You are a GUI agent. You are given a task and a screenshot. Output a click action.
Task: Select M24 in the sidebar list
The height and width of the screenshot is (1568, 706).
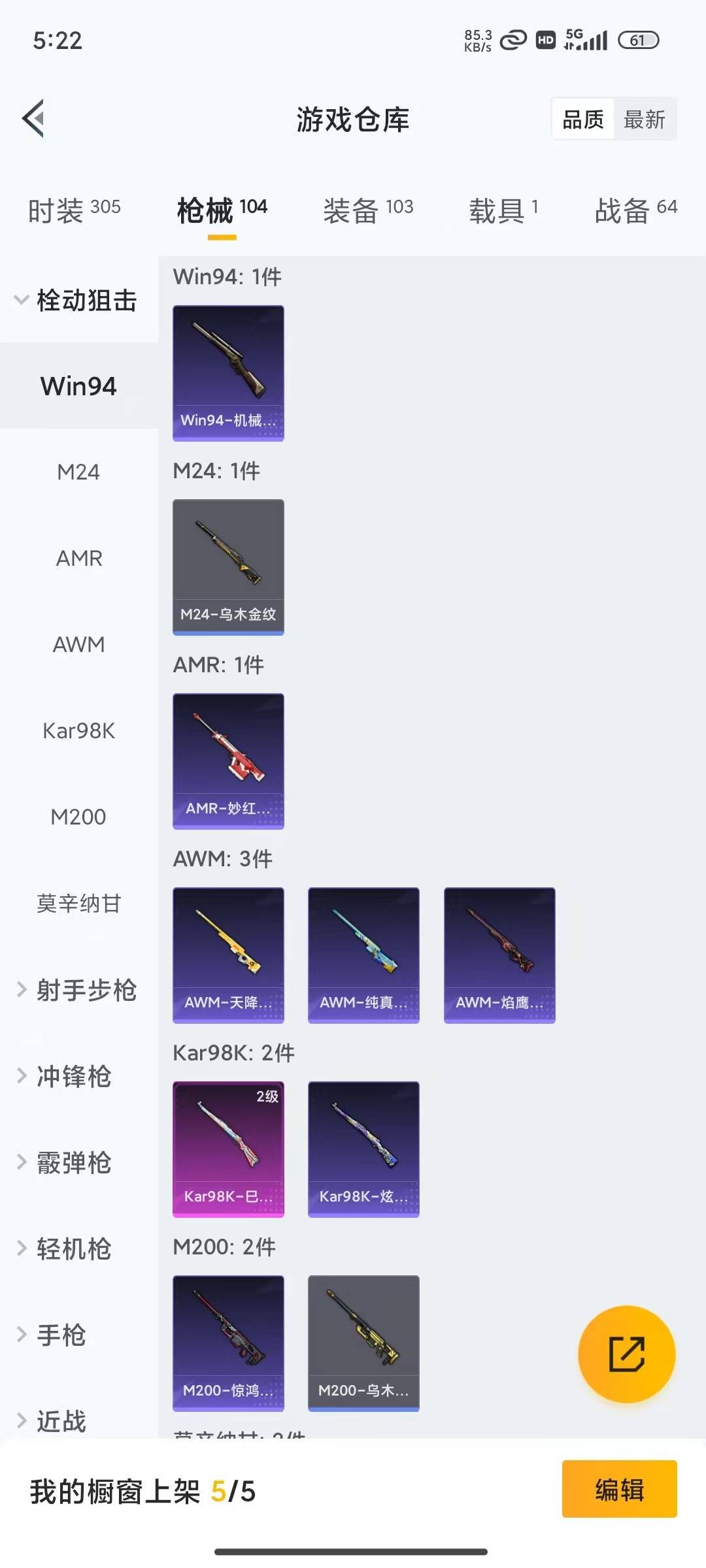pos(79,472)
